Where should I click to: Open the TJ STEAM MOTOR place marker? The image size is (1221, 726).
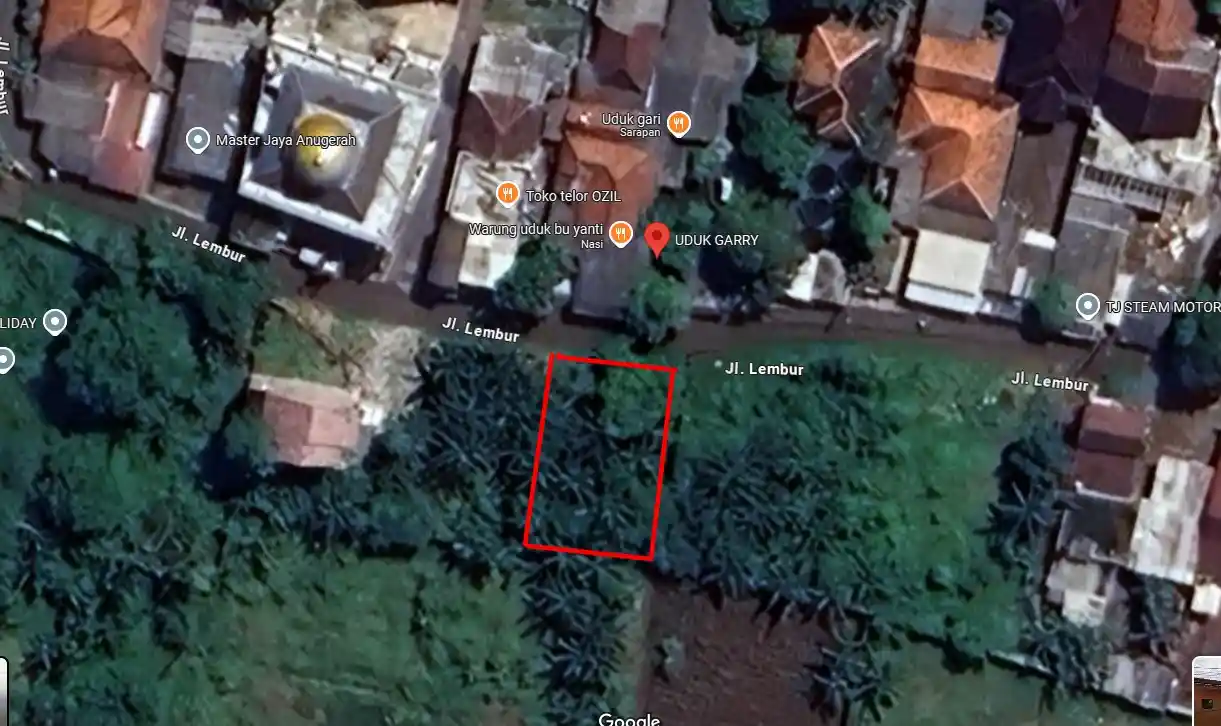[1088, 305]
